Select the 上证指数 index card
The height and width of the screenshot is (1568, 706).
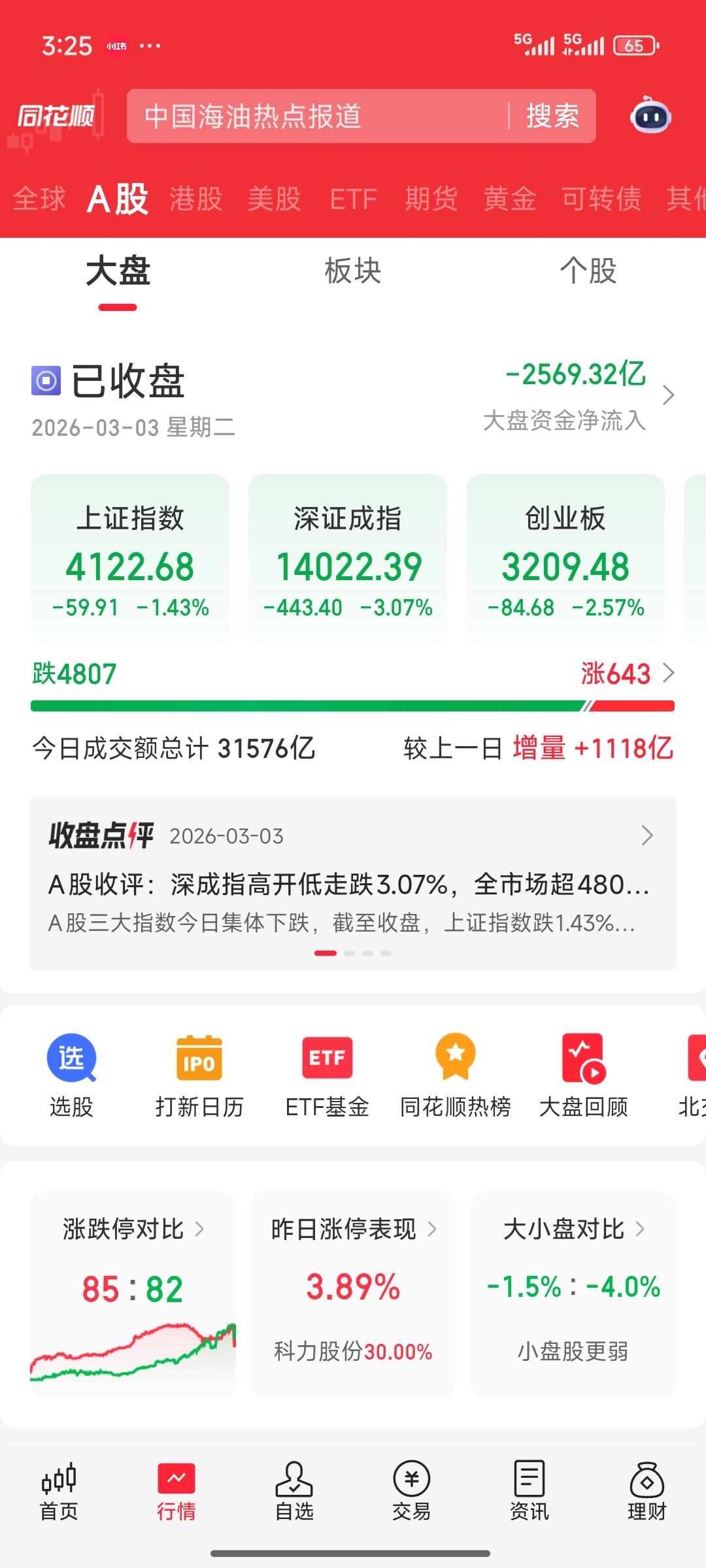click(x=129, y=561)
